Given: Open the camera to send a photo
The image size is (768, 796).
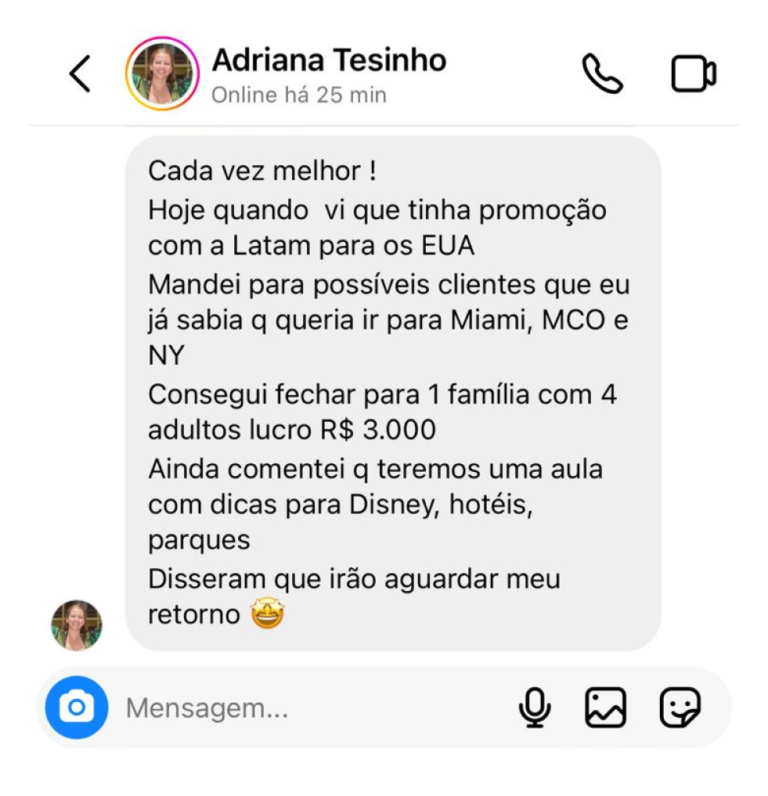Looking at the screenshot, I should (76, 708).
